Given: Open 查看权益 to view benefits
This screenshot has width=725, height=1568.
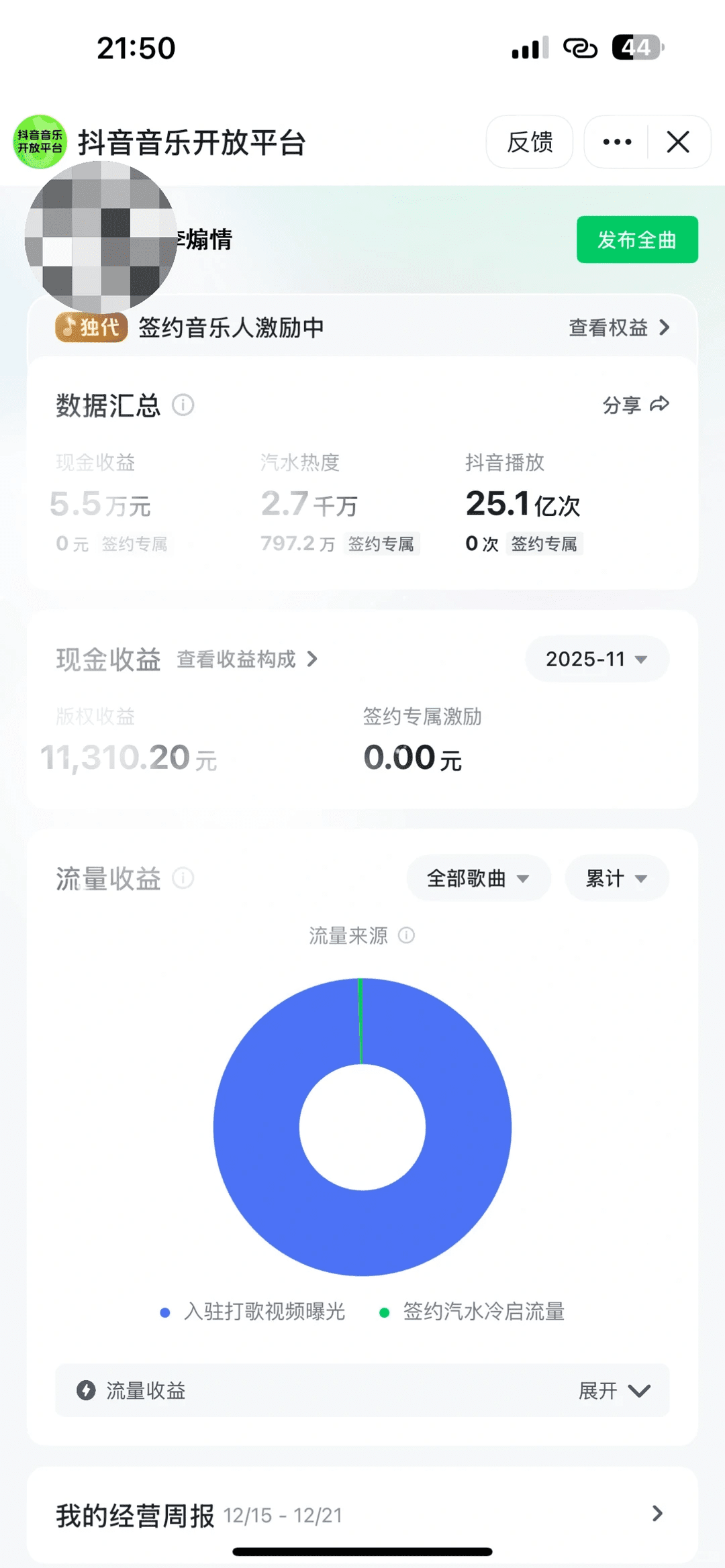Looking at the screenshot, I should 618,327.
